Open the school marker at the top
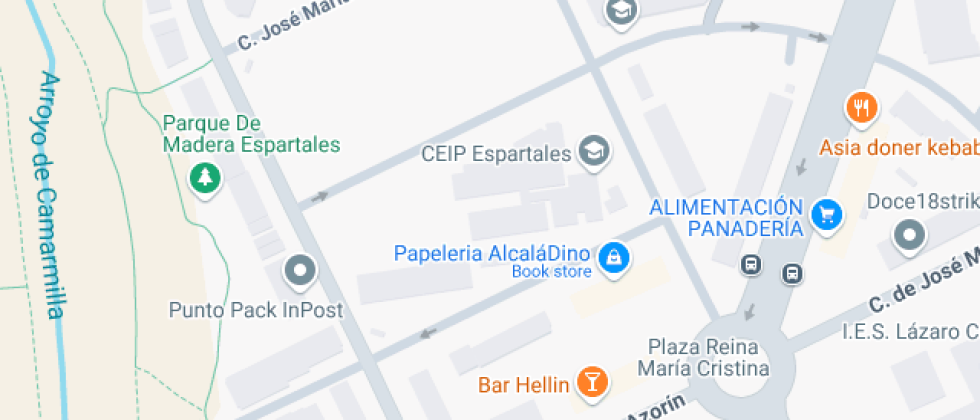The width and height of the screenshot is (980, 420). (622, 11)
